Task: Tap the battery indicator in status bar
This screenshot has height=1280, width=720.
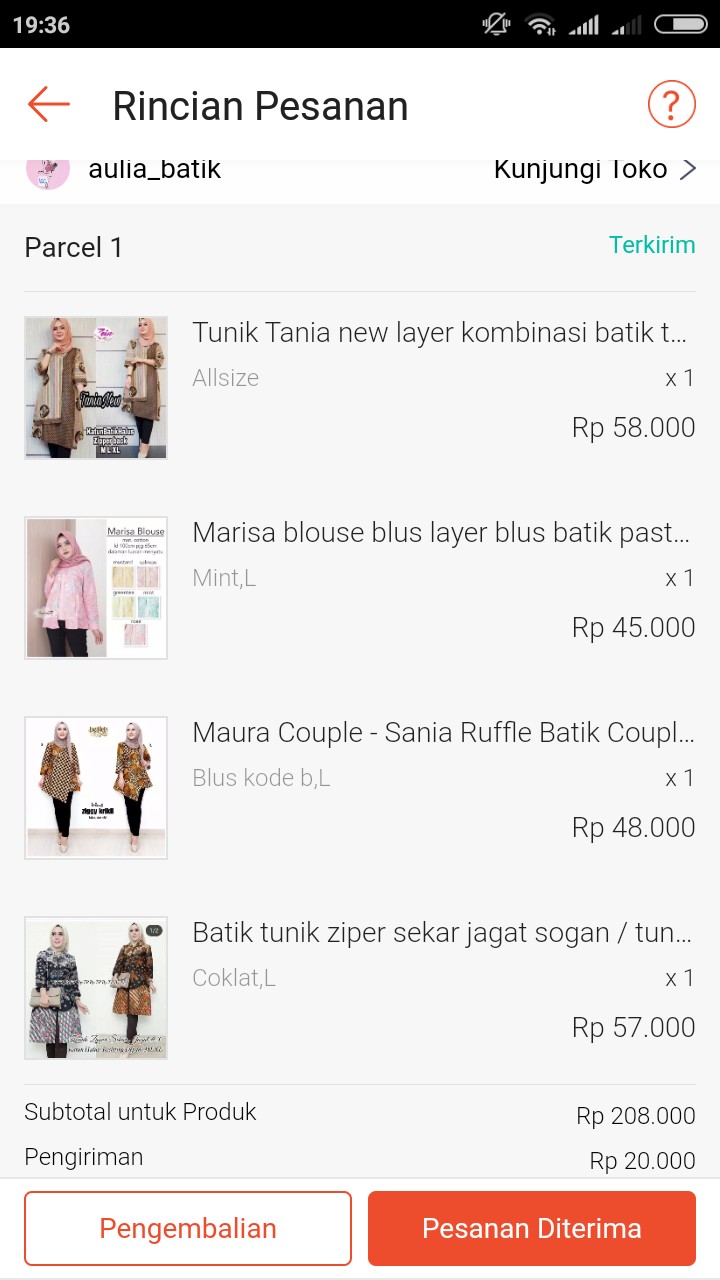Action: (x=681, y=24)
